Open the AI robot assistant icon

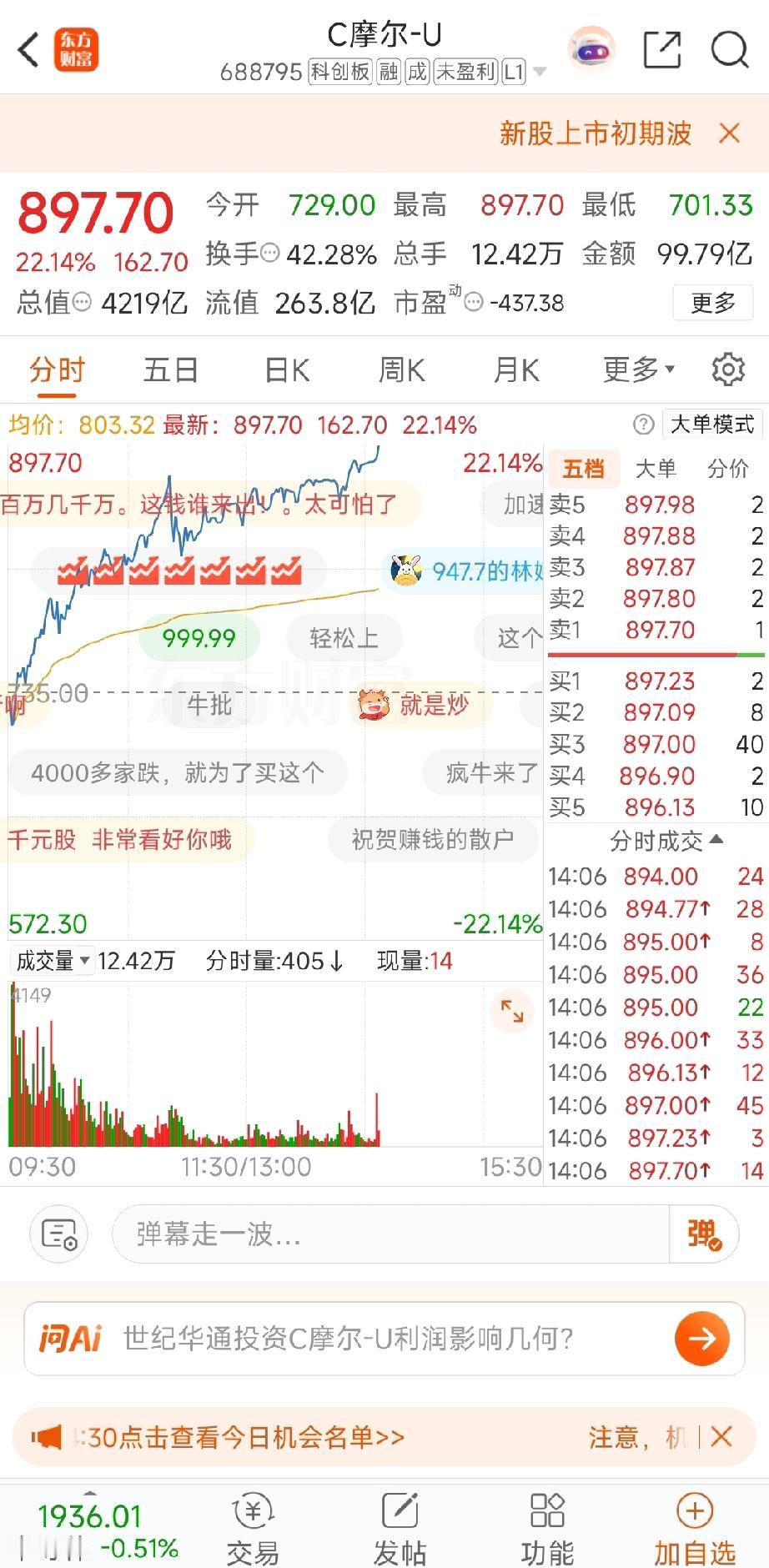pyautogui.click(x=591, y=50)
